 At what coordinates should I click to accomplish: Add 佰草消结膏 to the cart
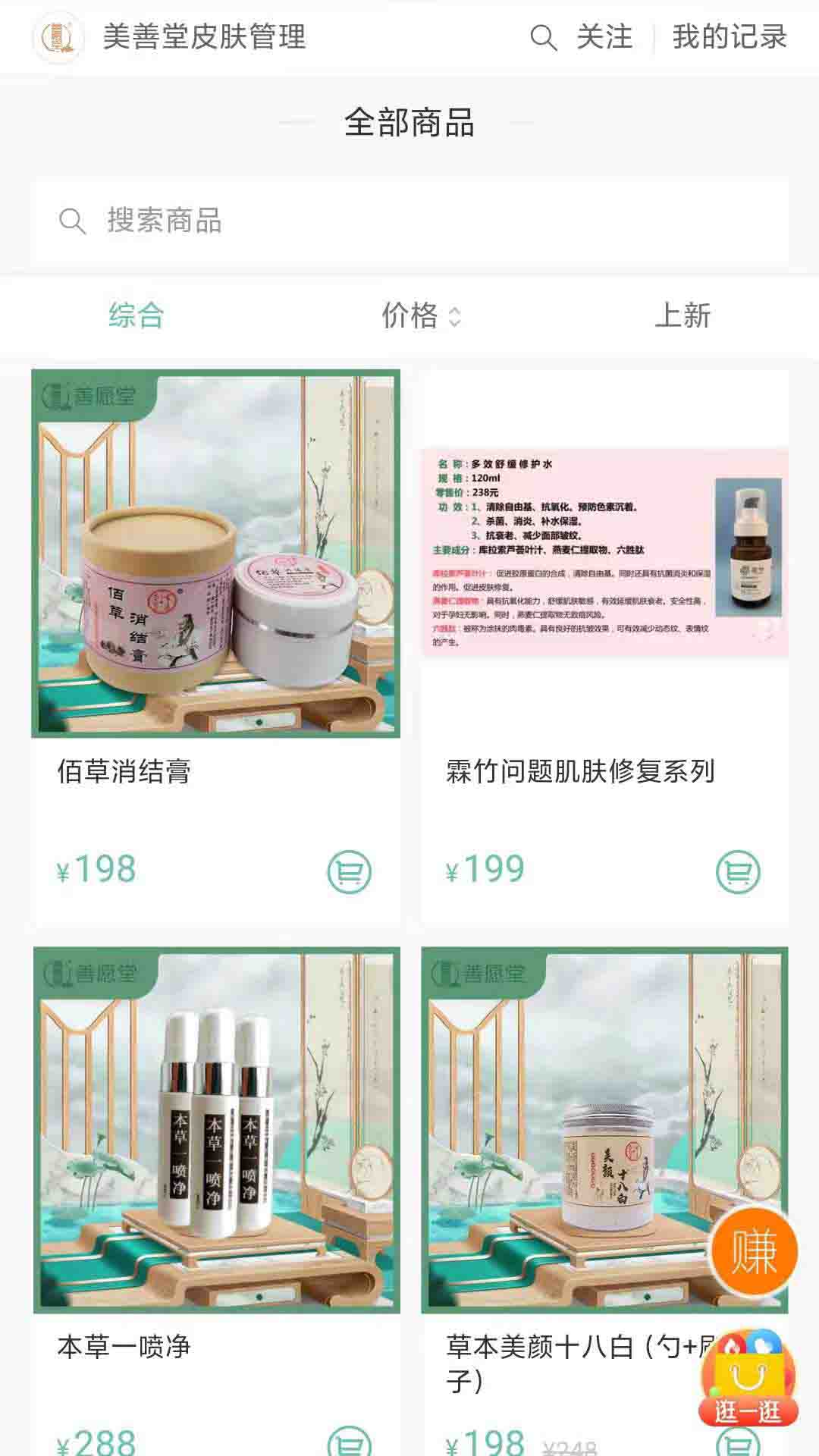(x=350, y=871)
